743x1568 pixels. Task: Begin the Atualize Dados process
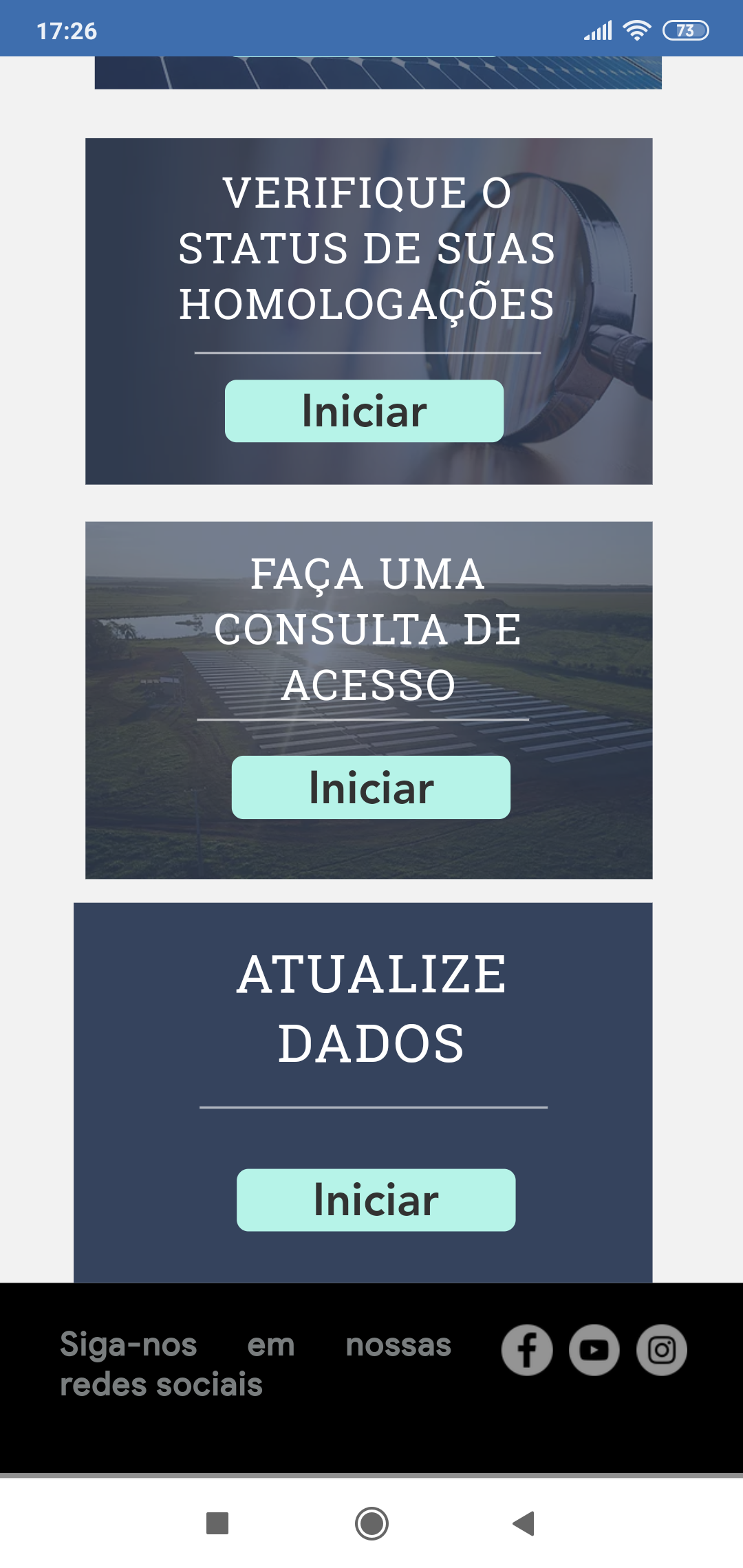pyautogui.click(x=376, y=1200)
